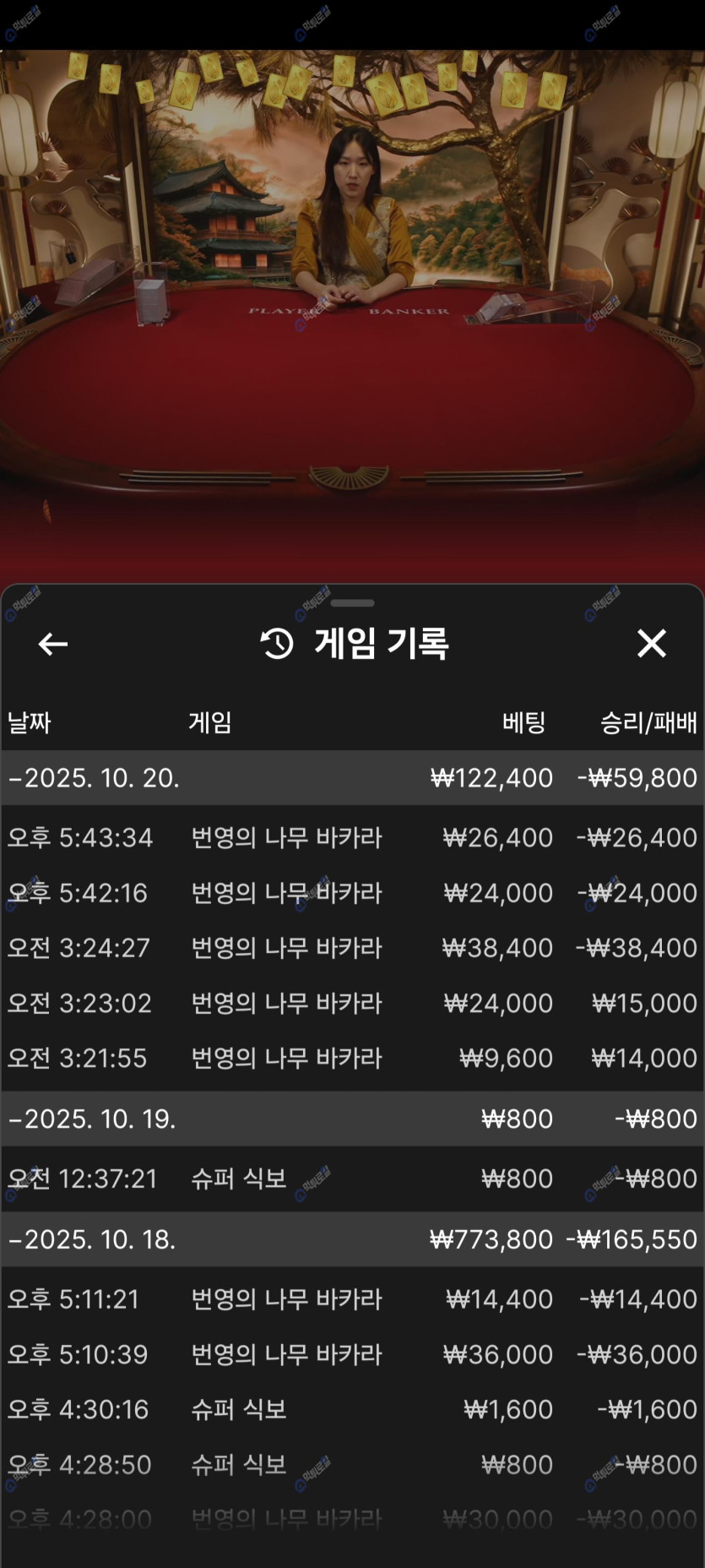Select the 오후 5:10:39 baccarat entry
The width and height of the screenshot is (705, 1568).
(352, 1354)
